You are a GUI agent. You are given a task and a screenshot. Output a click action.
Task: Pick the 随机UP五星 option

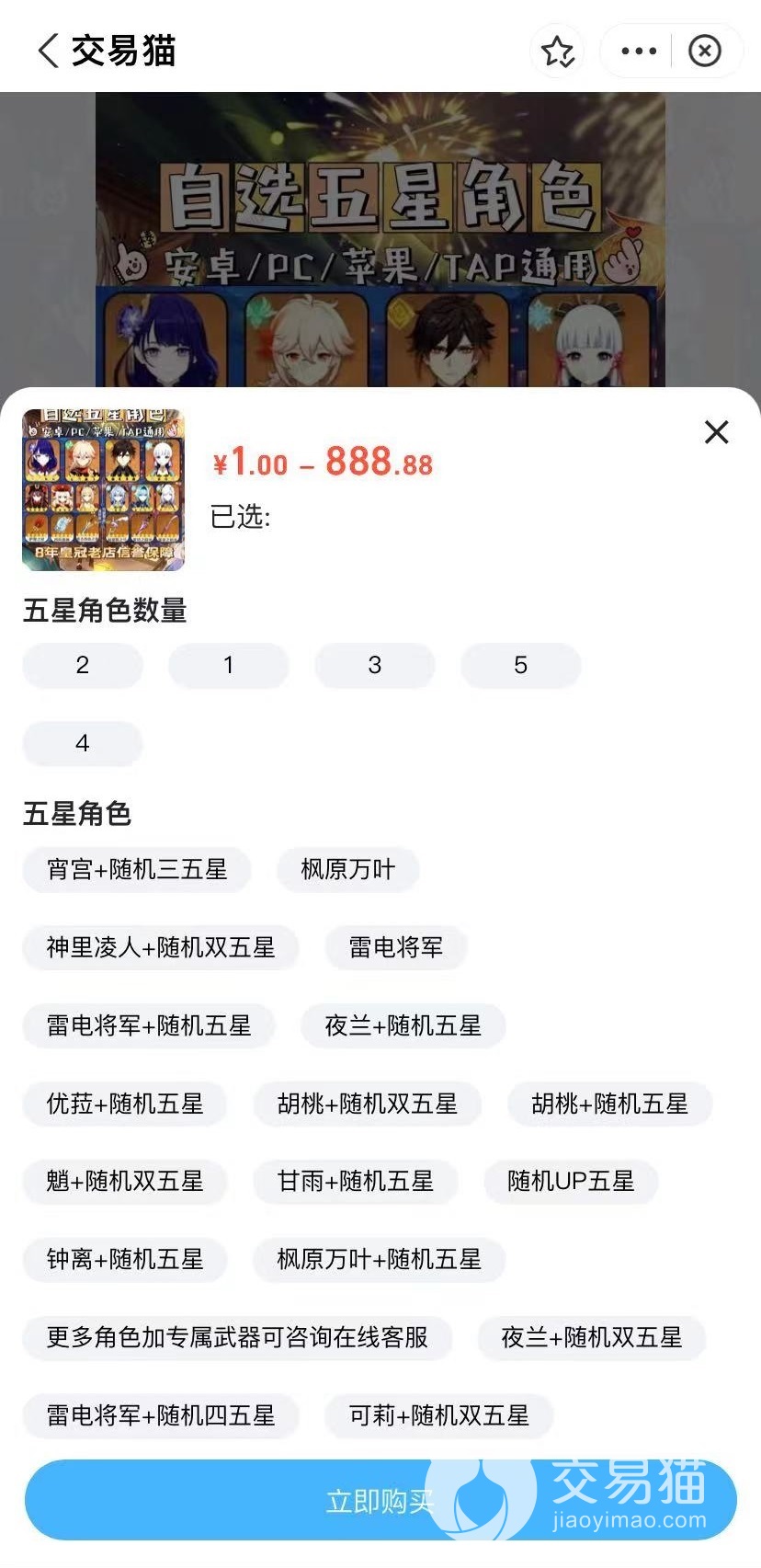571,1181
